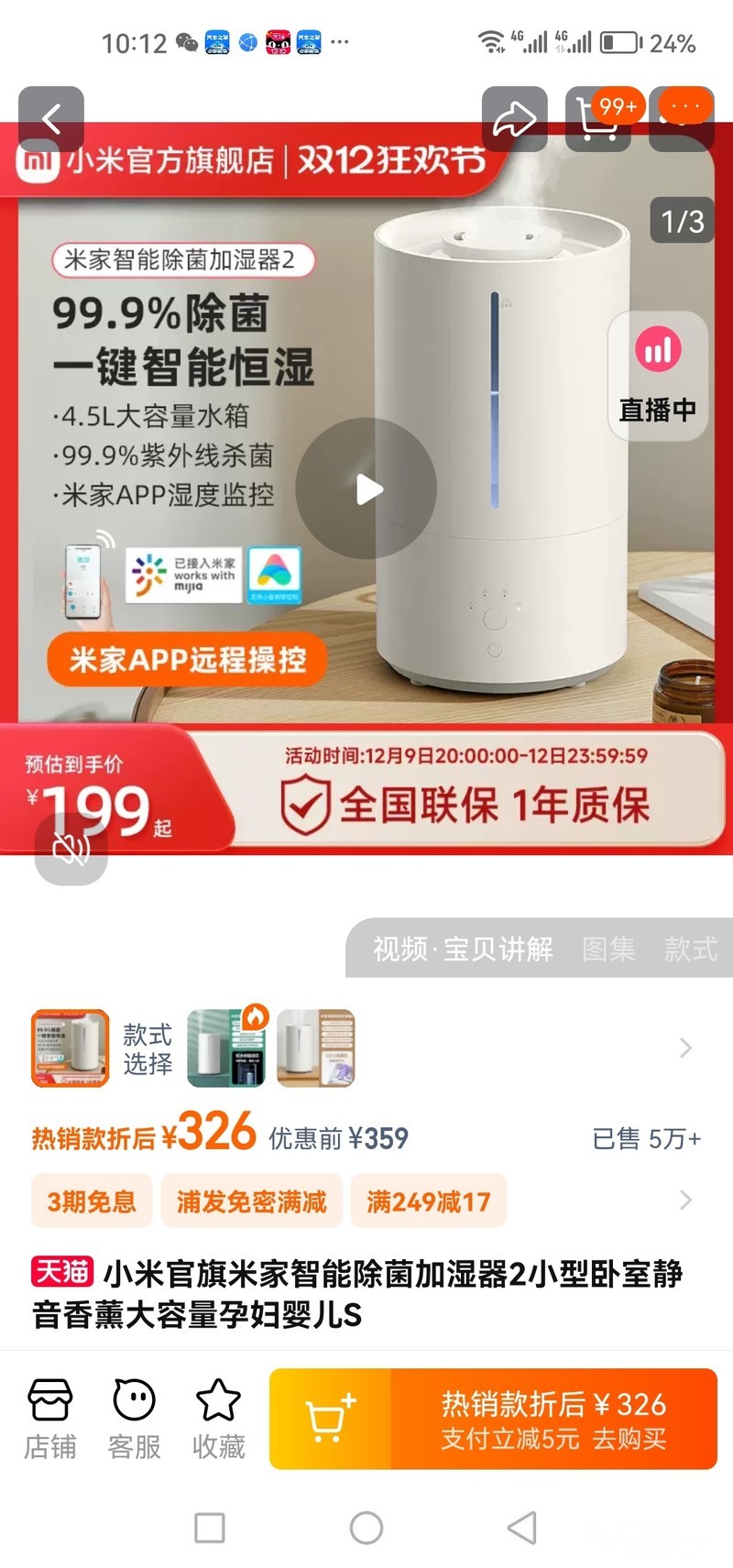This screenshot has height=1568, width=733.
Task: Contact 客服 customer service
Action: click(x=134, y=1419)
